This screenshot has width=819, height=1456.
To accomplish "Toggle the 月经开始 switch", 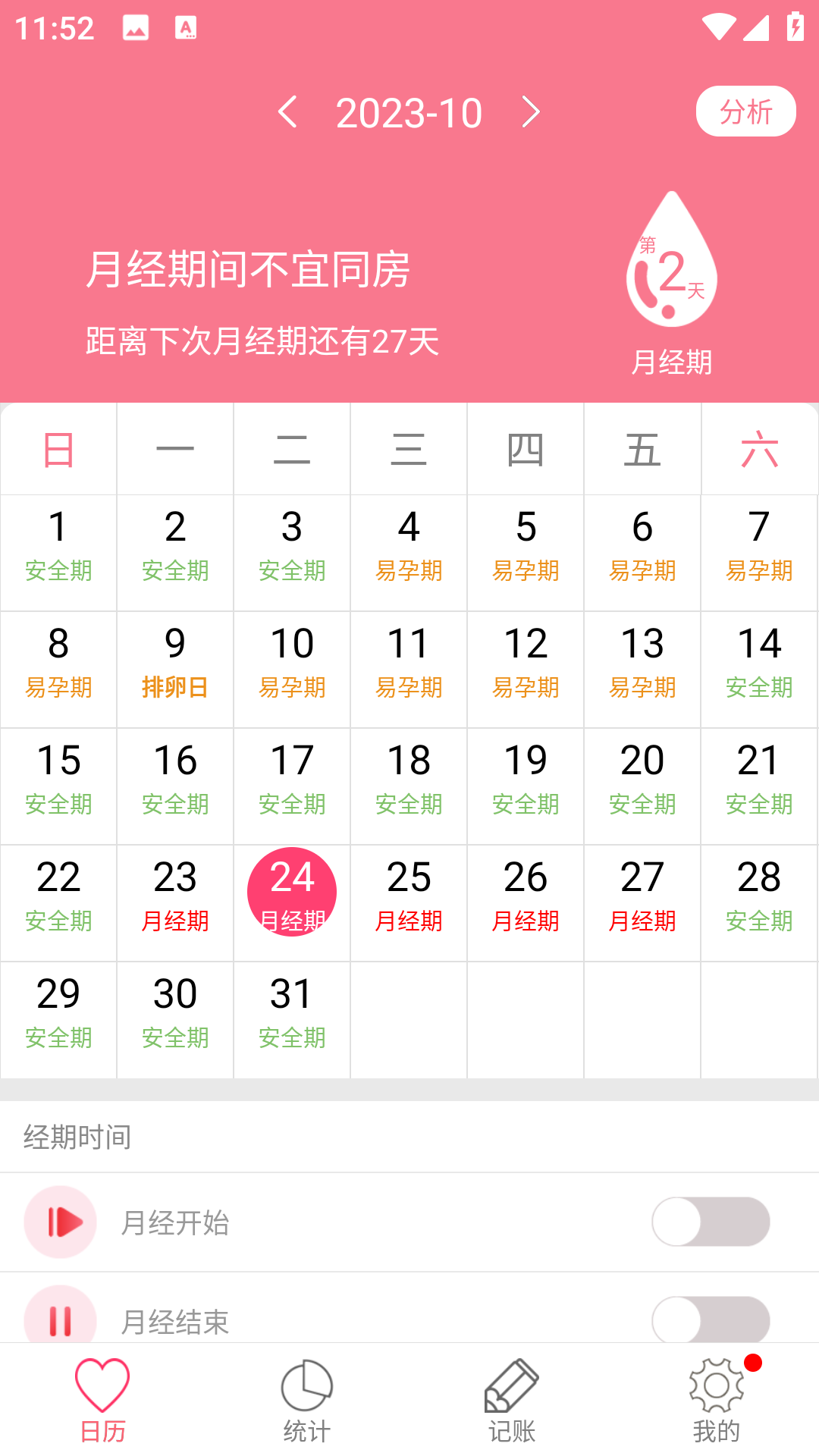I will coord(711,1222).
